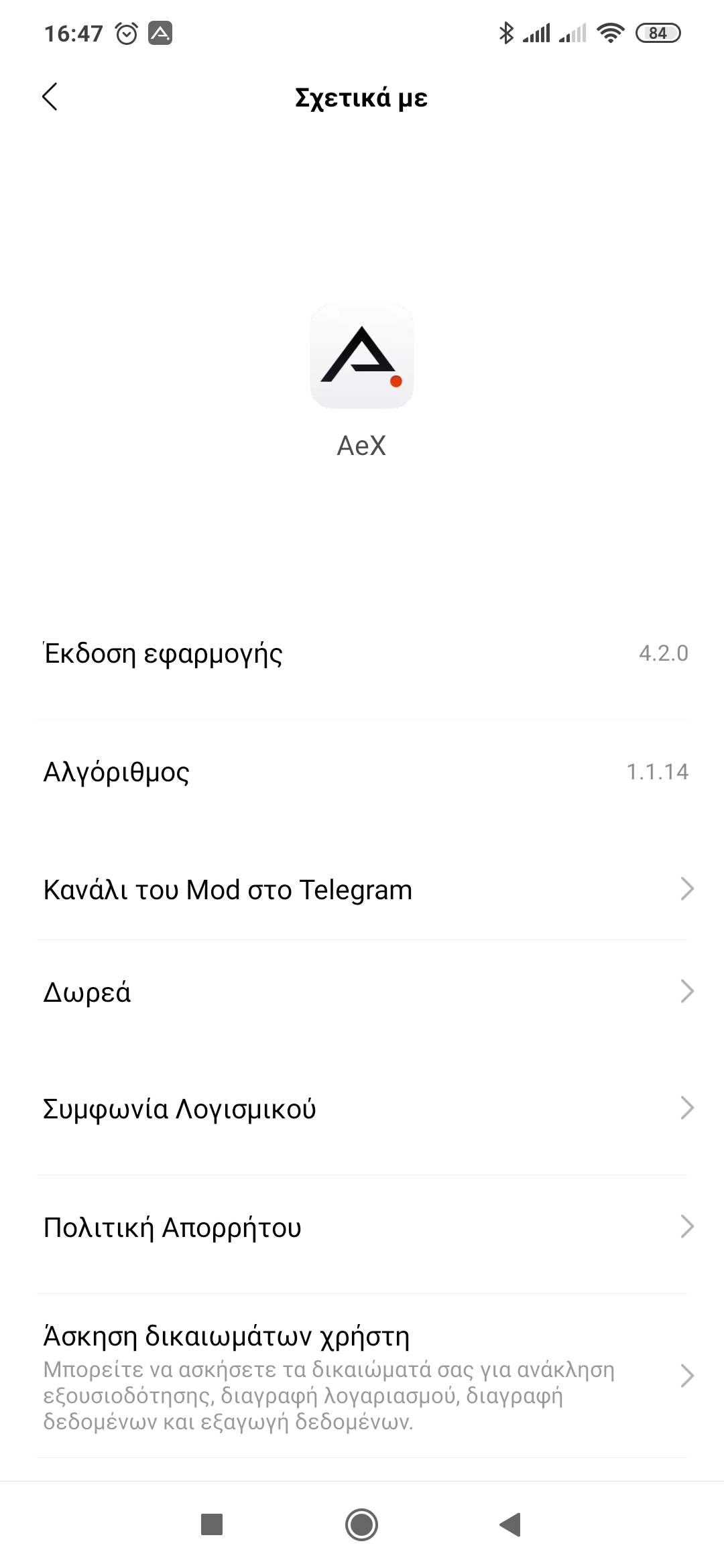Open Πολιτική Απορρήτου
The width and height of the screenshot is (724, 1568).
362,1227
